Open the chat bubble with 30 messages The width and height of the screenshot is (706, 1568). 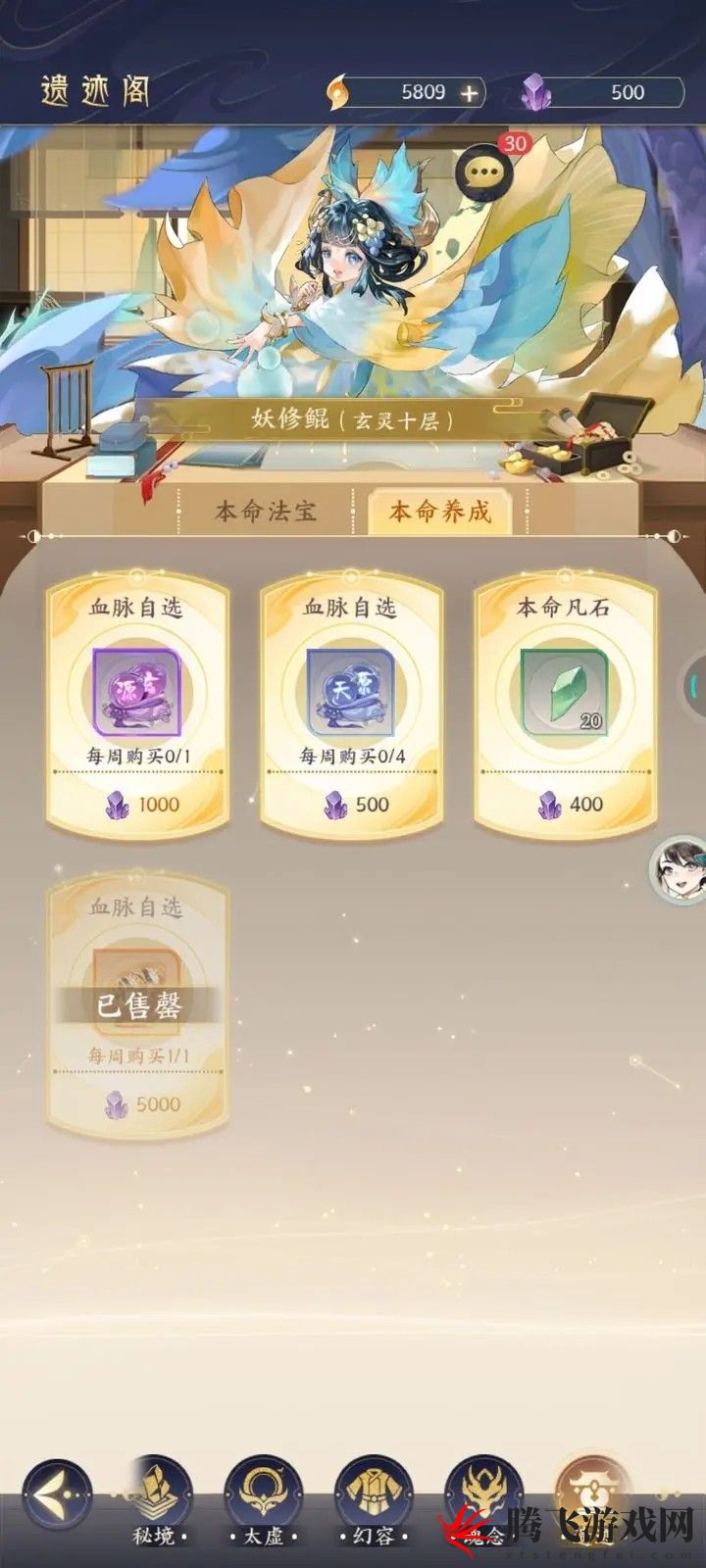(x=485, y=173)
